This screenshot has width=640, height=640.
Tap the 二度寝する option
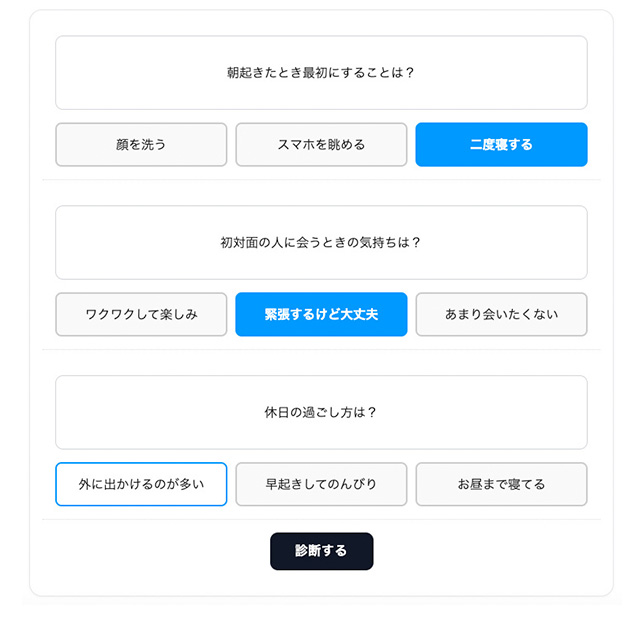point(501,144)
